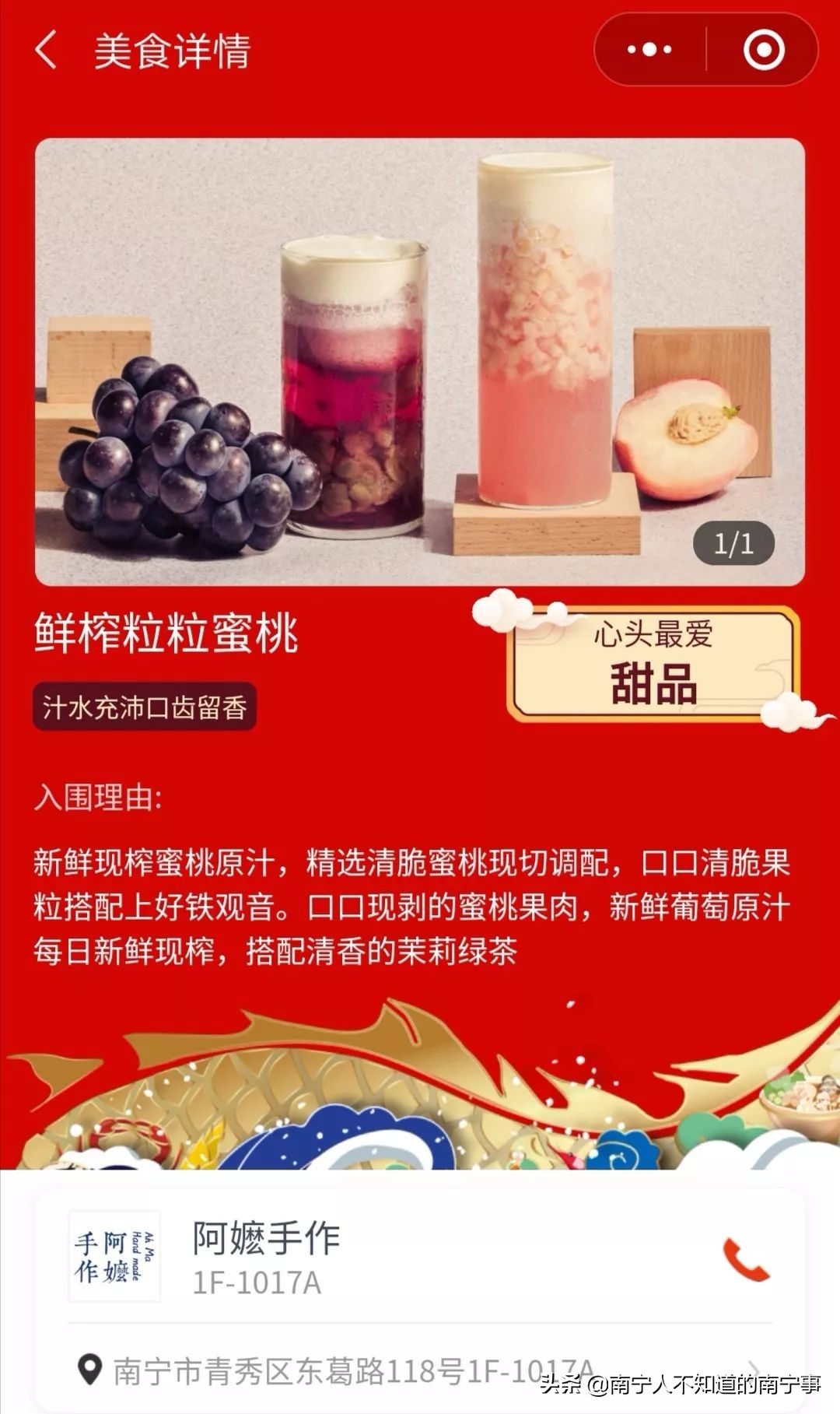
Task: Tap the back arrow to leave 美食详情
Action: point(47,48)
